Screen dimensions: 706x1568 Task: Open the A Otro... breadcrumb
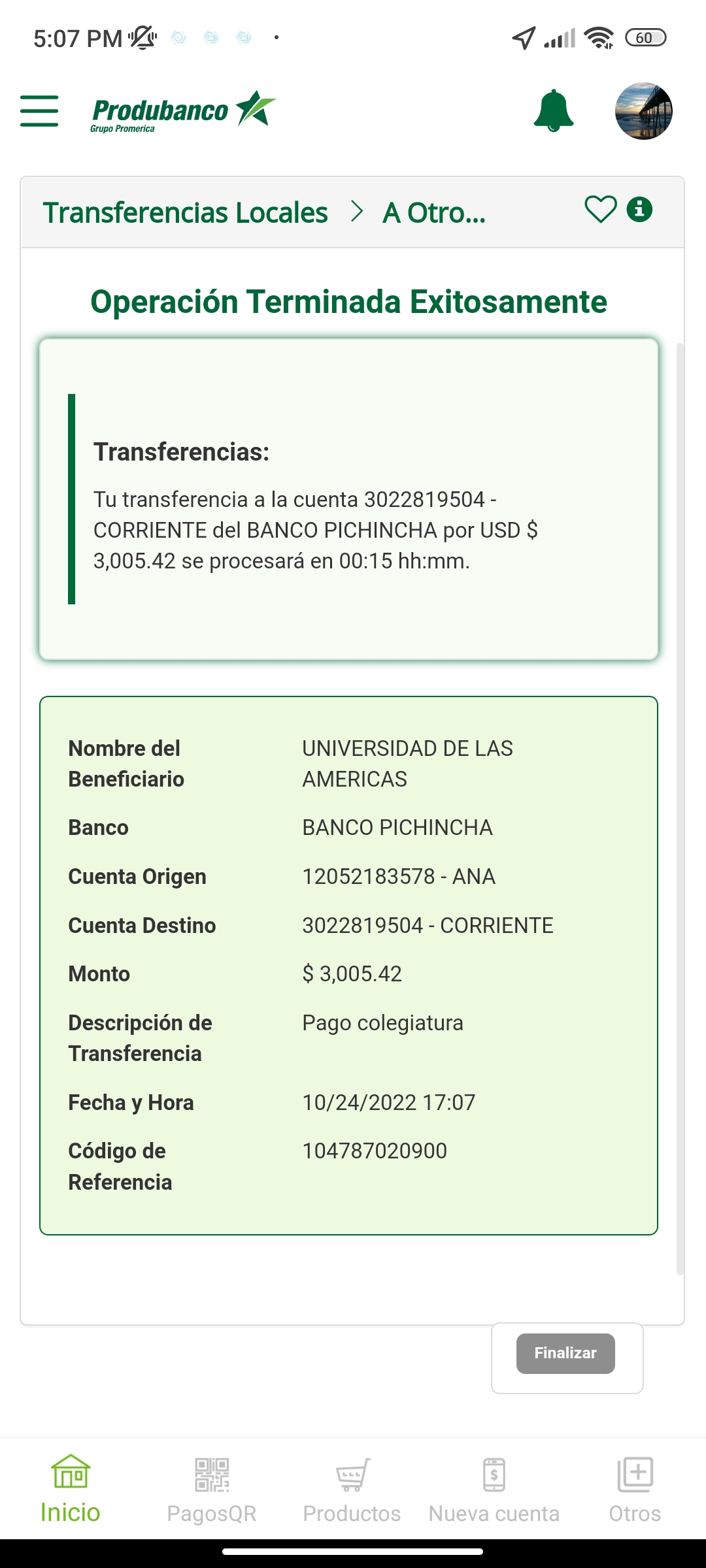coord(434,213)
